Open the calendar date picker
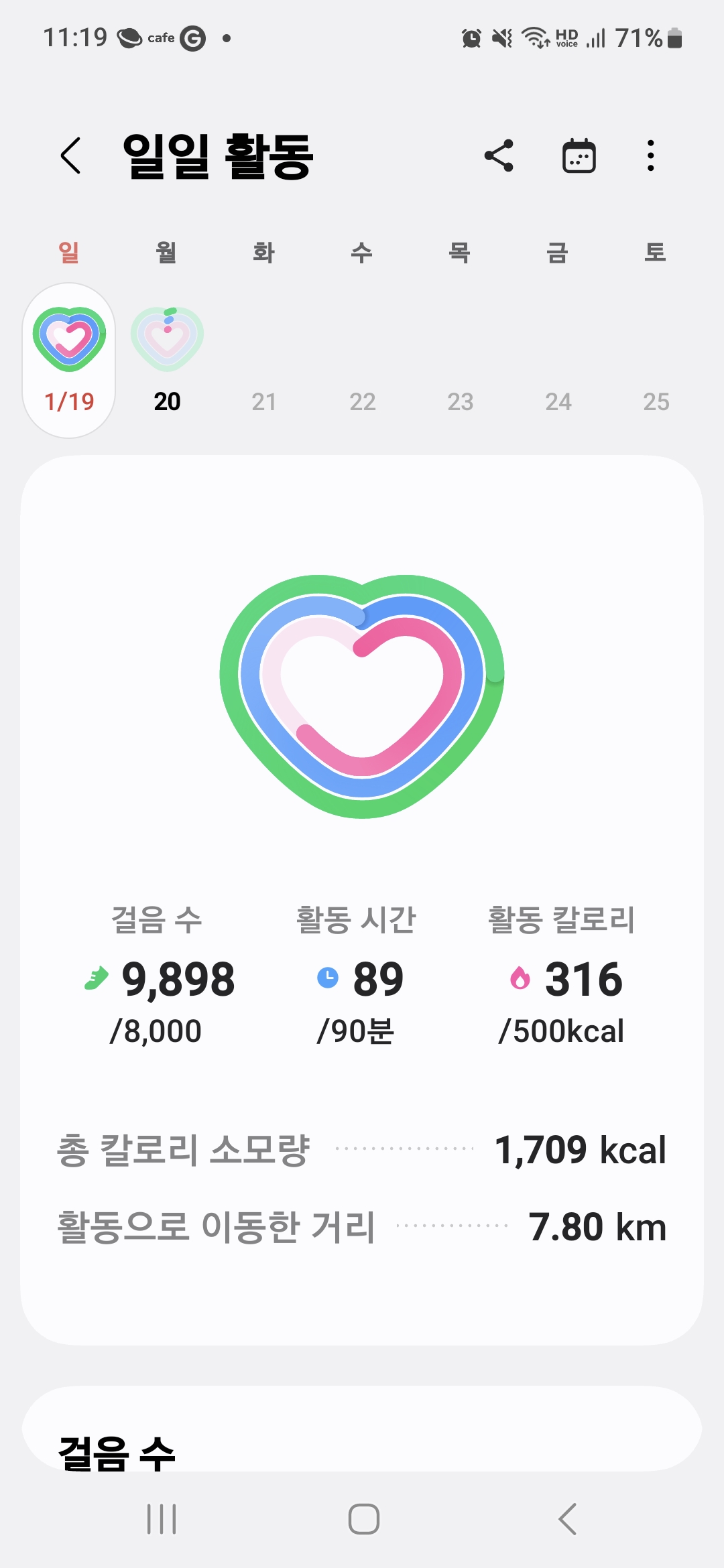Screen dimensions: 724x1568 click(579, 156)
